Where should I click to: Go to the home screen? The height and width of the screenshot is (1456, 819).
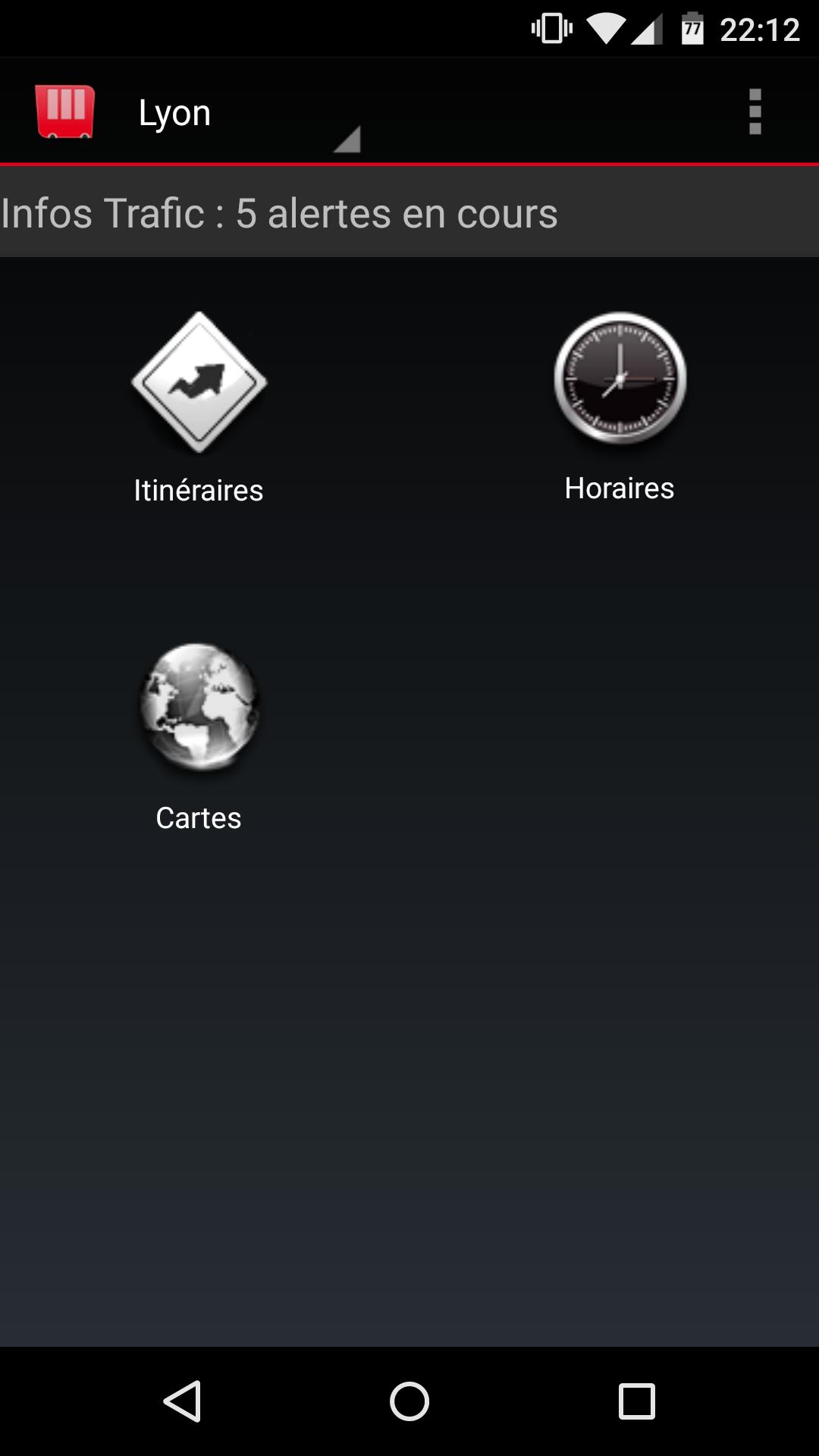pos(409,1401)
